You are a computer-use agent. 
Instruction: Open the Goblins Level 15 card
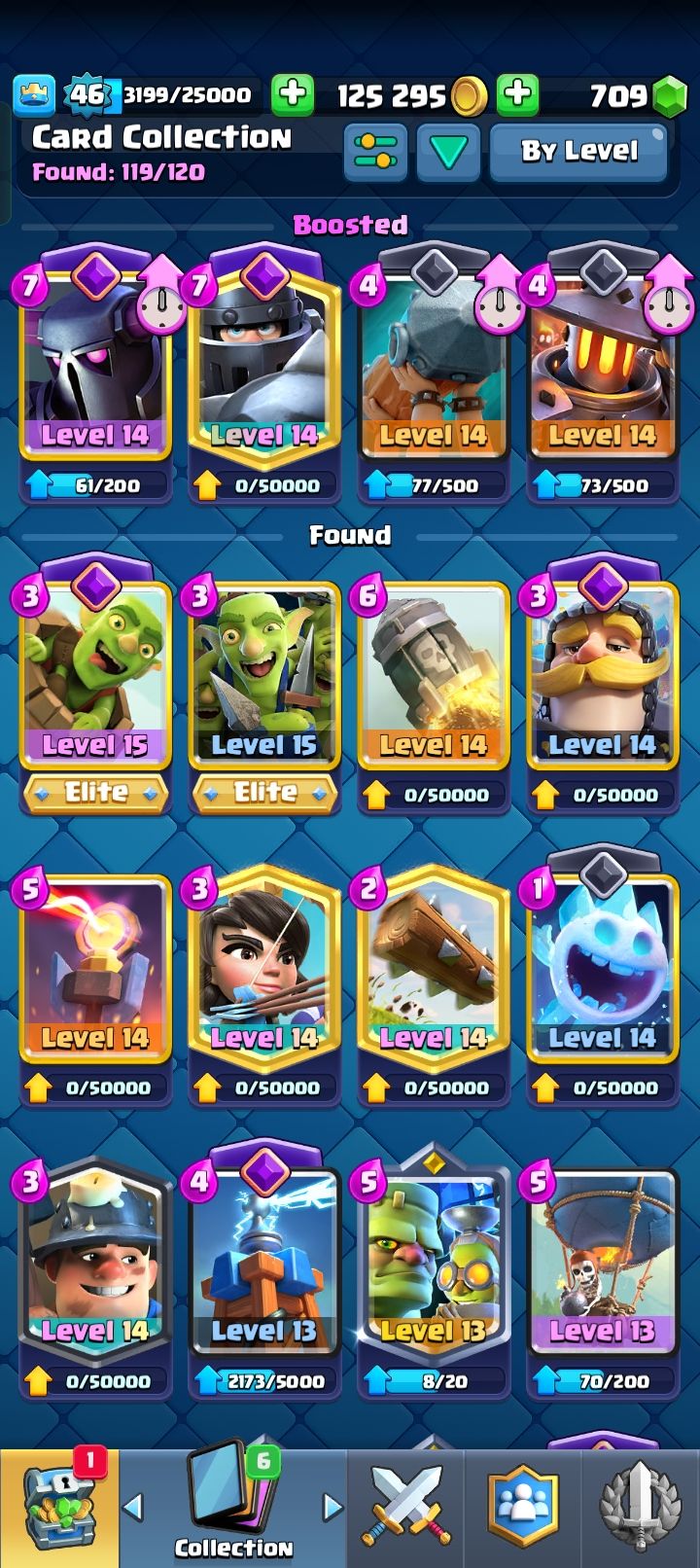click(264, 681)
